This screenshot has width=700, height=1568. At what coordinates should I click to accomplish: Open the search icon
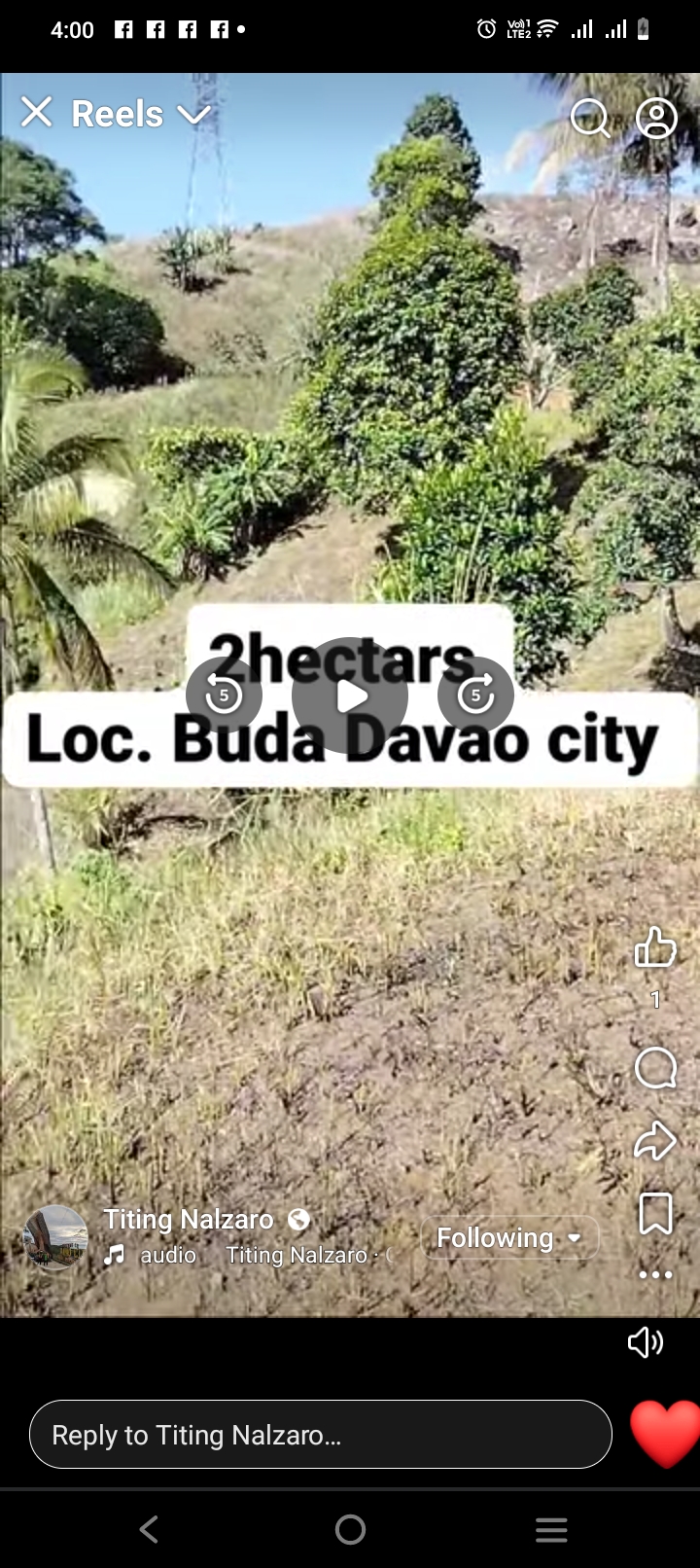[x=589, y=118]
